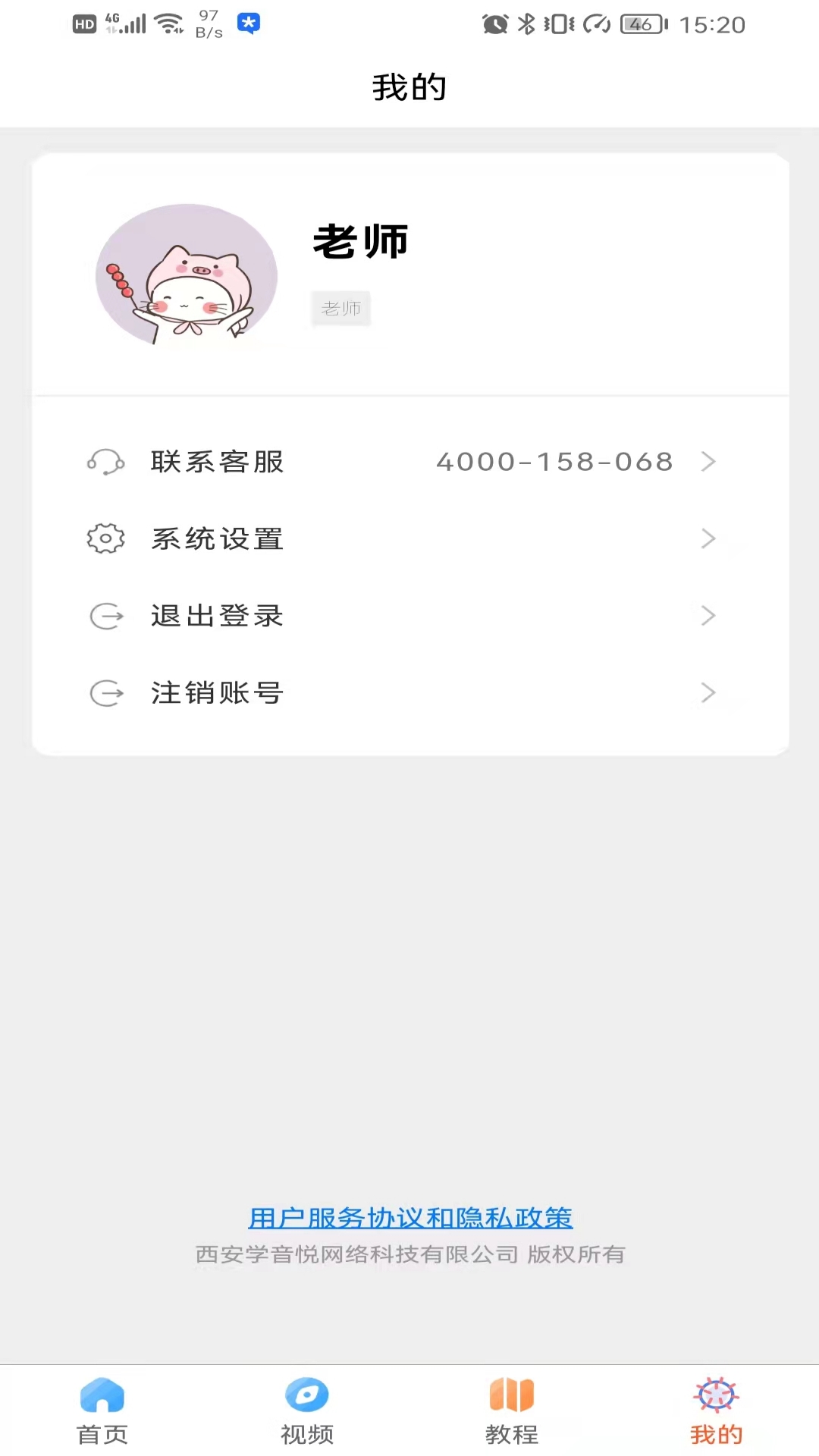
Task: Select the 视频 video tab icon
Action: [306, 1394]
